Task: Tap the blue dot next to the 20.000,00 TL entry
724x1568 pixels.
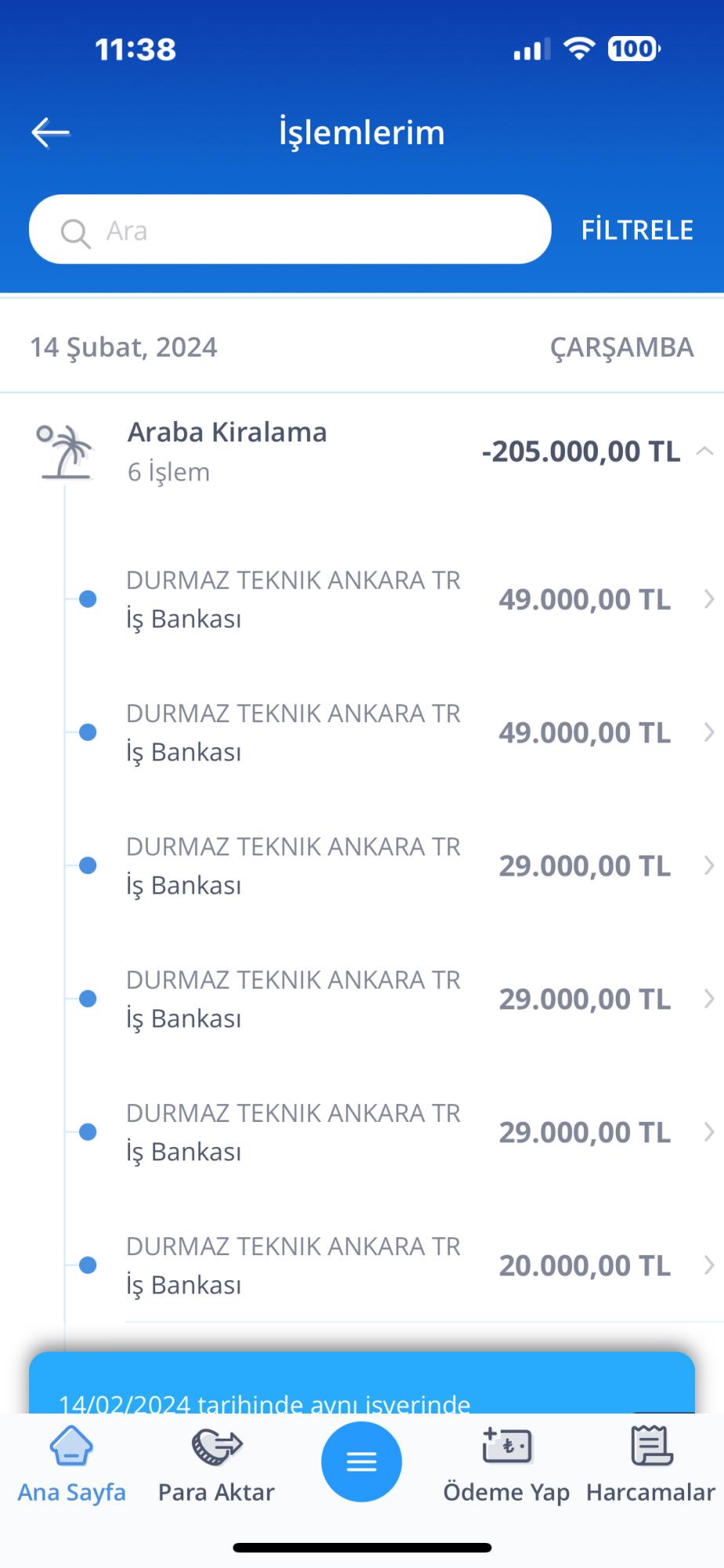Action: [x=86, y=1265]
